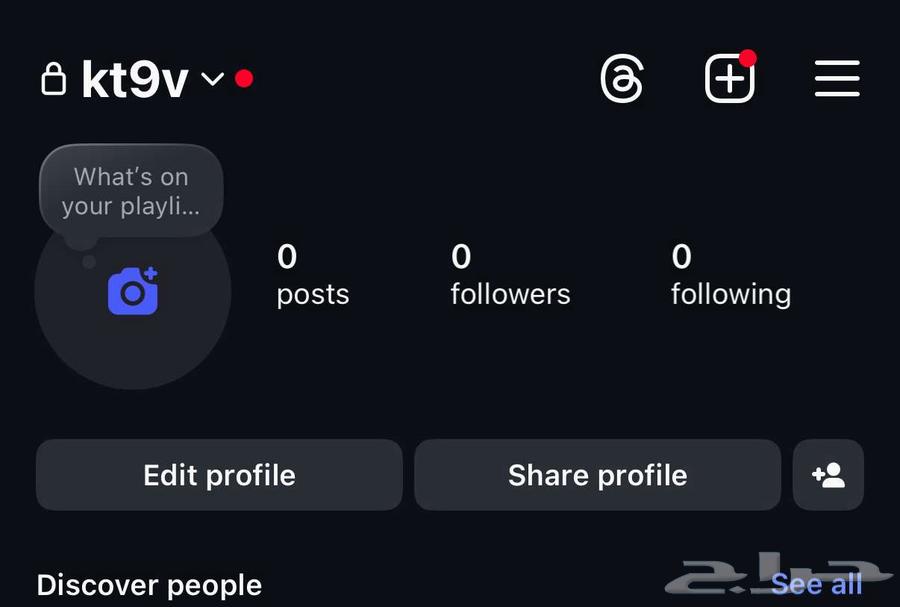The width and height of the screenshot is (900, 607).
Task: Share profile with others
Action: click(x=597, y=475)
